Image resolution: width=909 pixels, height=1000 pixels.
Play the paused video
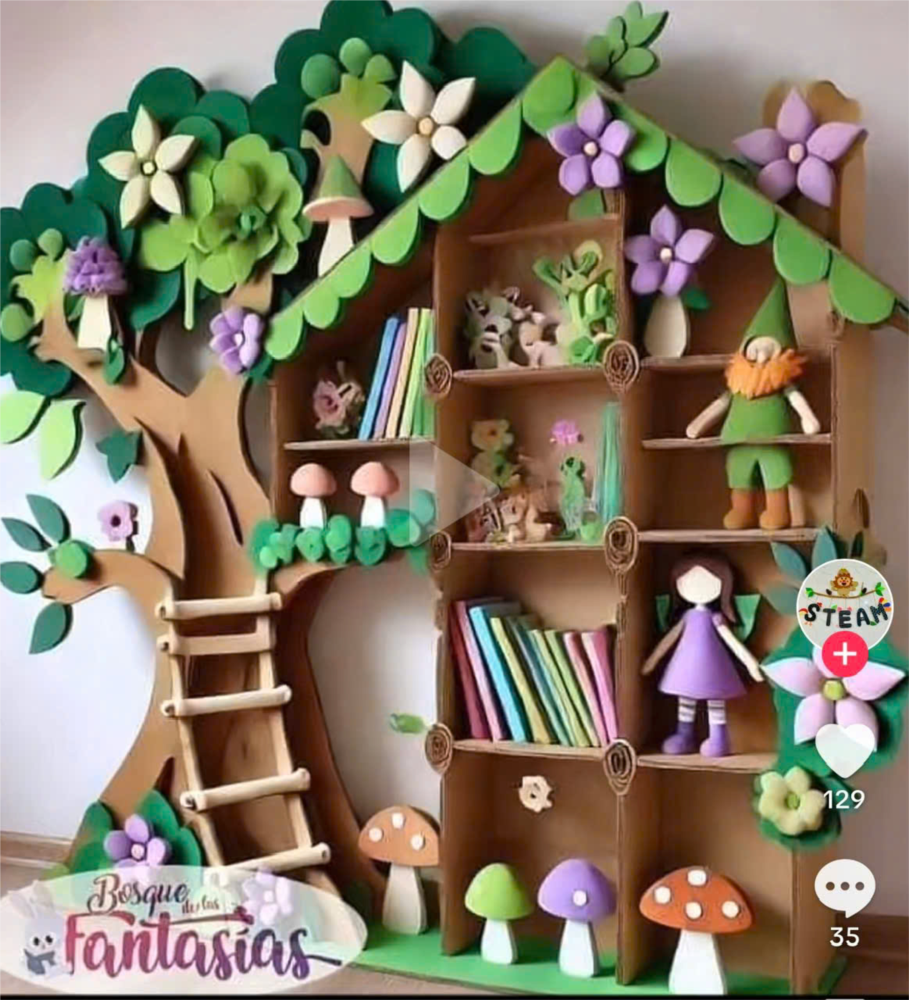click(456, 487)
